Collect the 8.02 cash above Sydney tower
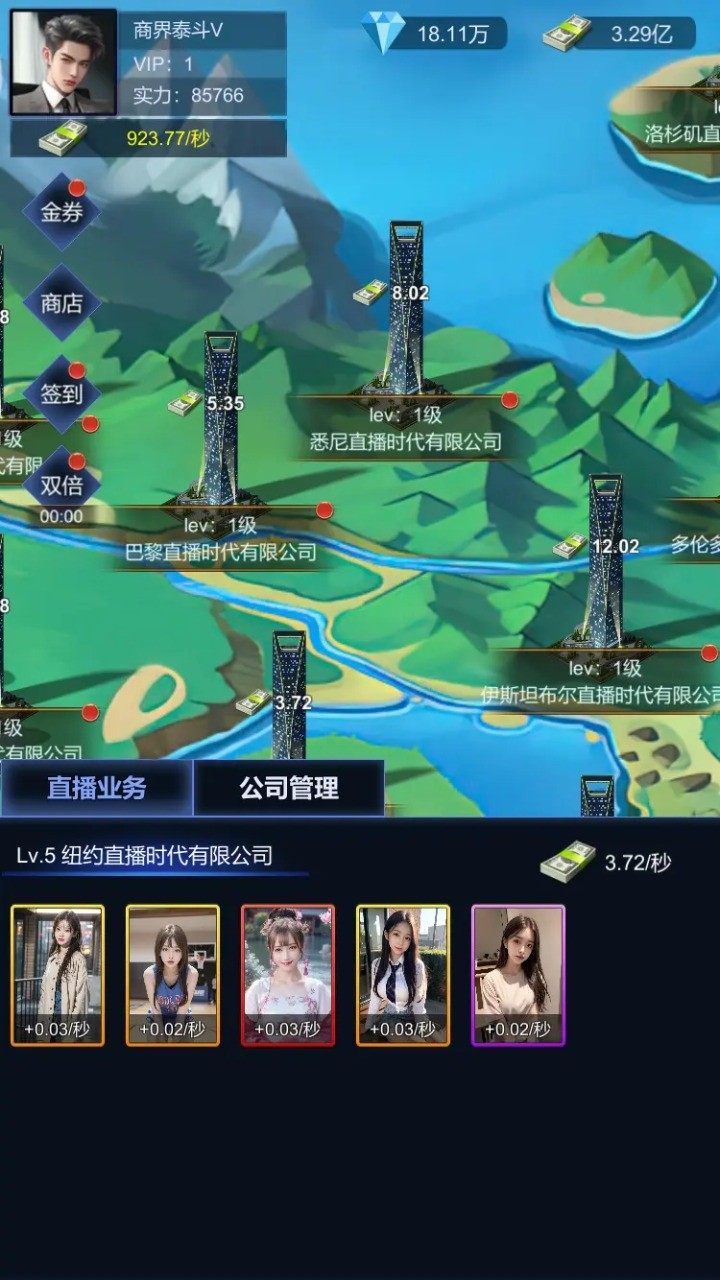The width and height of the screenshot is (720, 1280). pyautogui.click(x=372, y=292)
